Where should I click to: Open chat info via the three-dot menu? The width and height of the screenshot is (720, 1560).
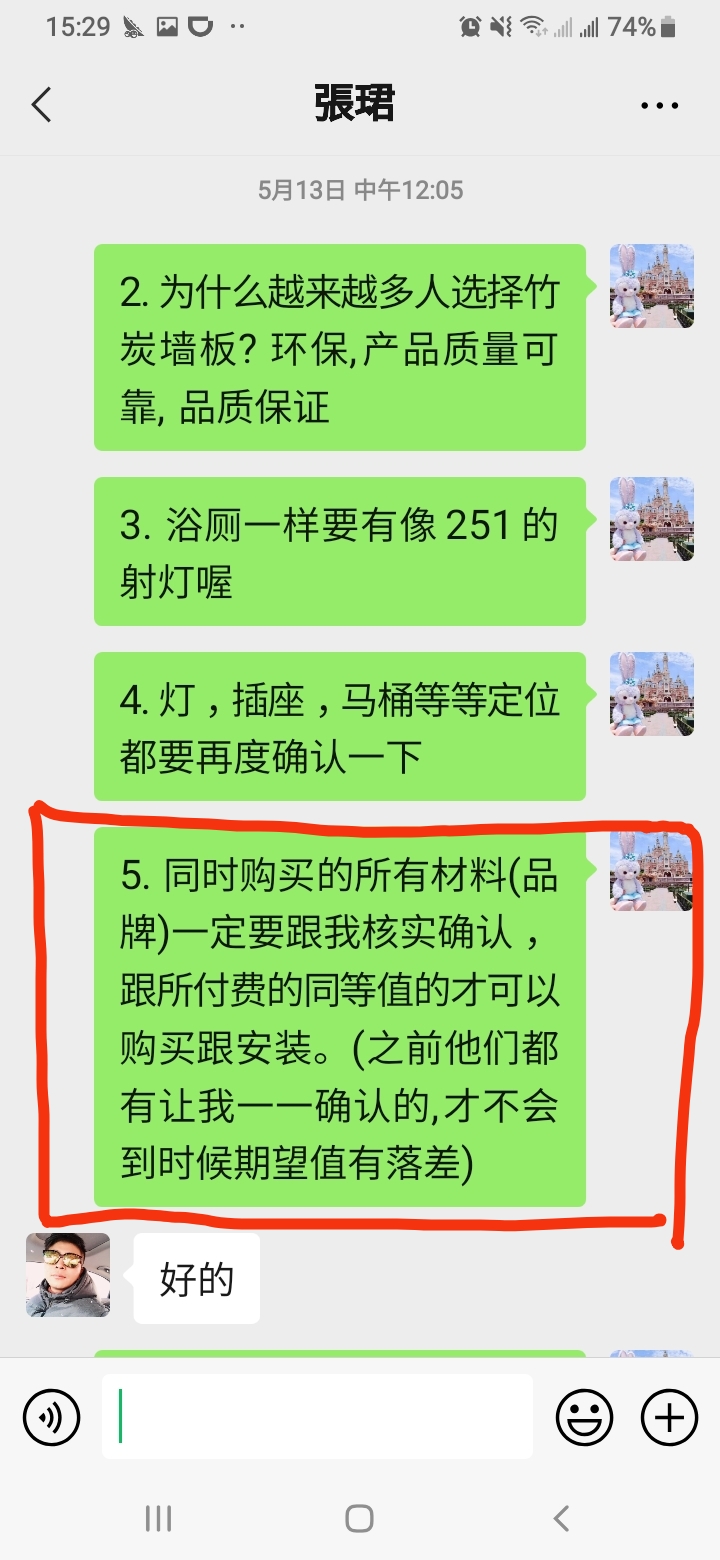659,104
